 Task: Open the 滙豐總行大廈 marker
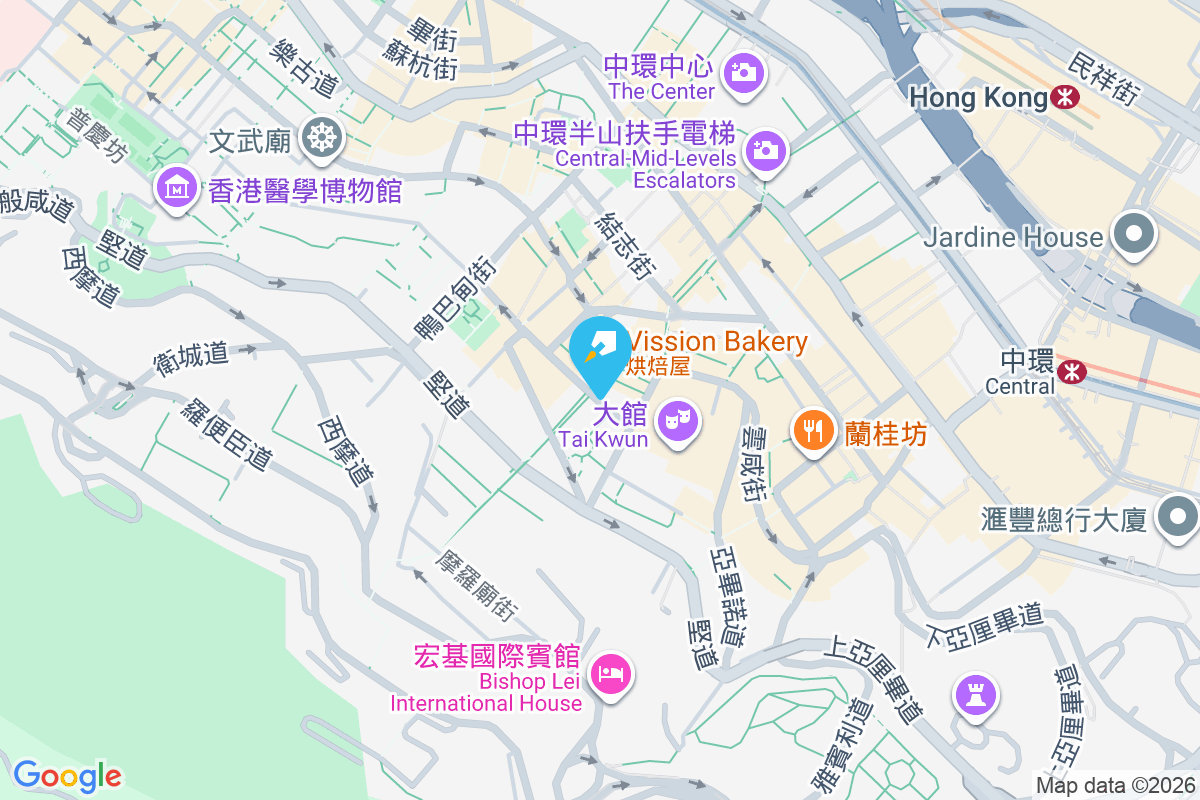click(1176, 517)
